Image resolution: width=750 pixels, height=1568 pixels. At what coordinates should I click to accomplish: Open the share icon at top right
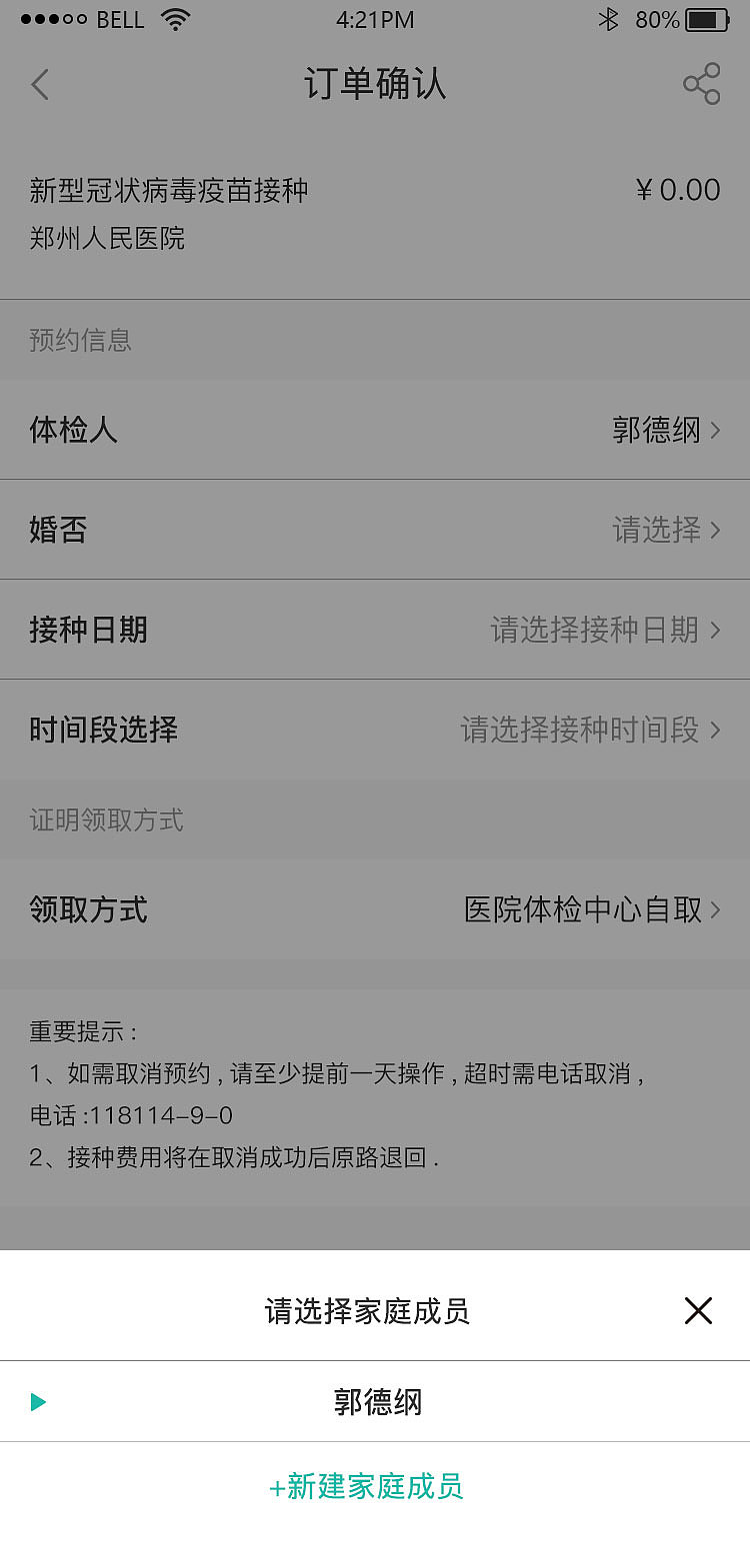[x=701, y=85]
